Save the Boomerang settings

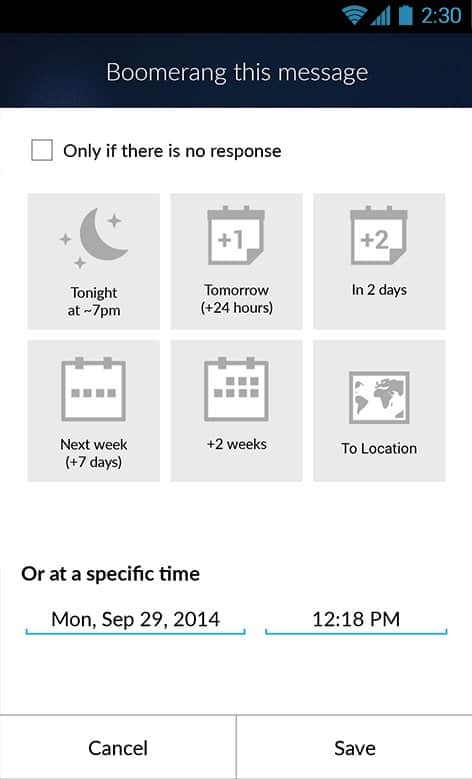[x=355, y=747]
